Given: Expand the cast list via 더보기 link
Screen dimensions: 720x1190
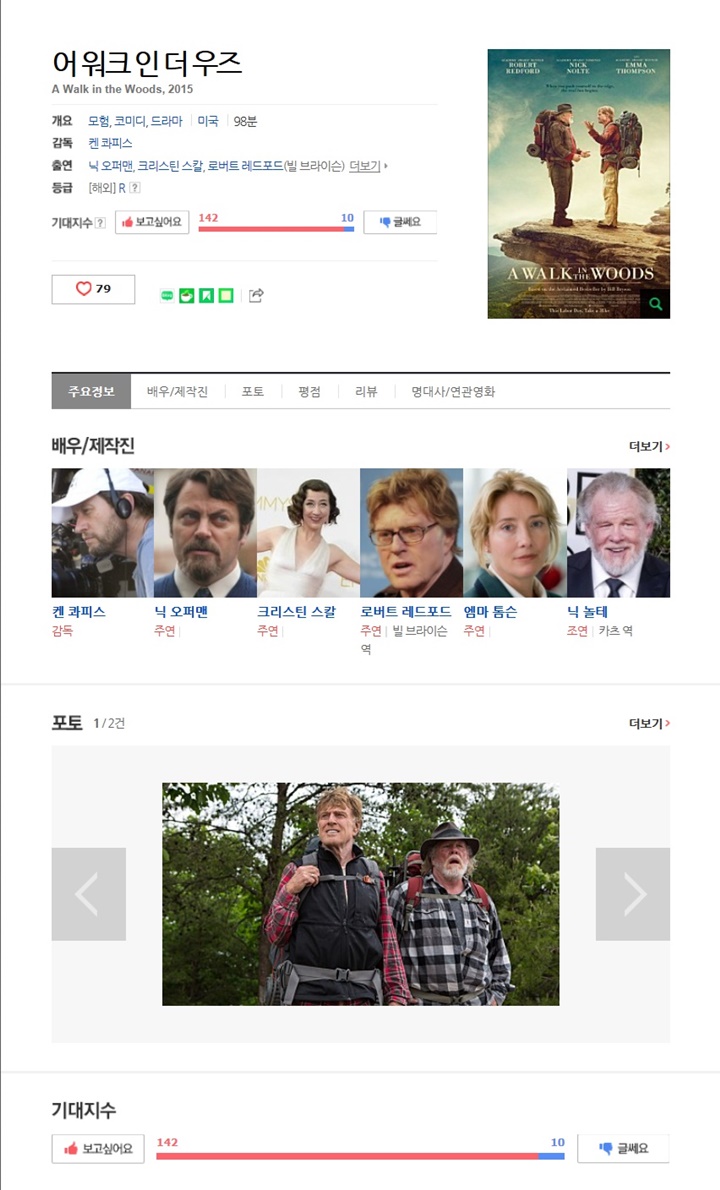Looking at the screenshot, I should click(x=365, y=165).
